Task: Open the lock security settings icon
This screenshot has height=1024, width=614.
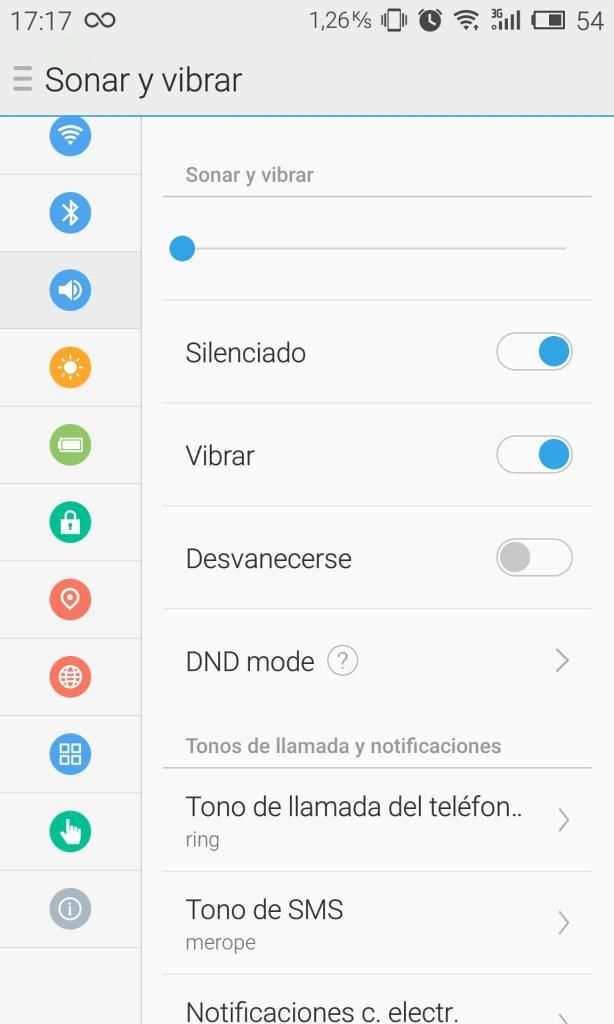Action: (x=70, y=522)
